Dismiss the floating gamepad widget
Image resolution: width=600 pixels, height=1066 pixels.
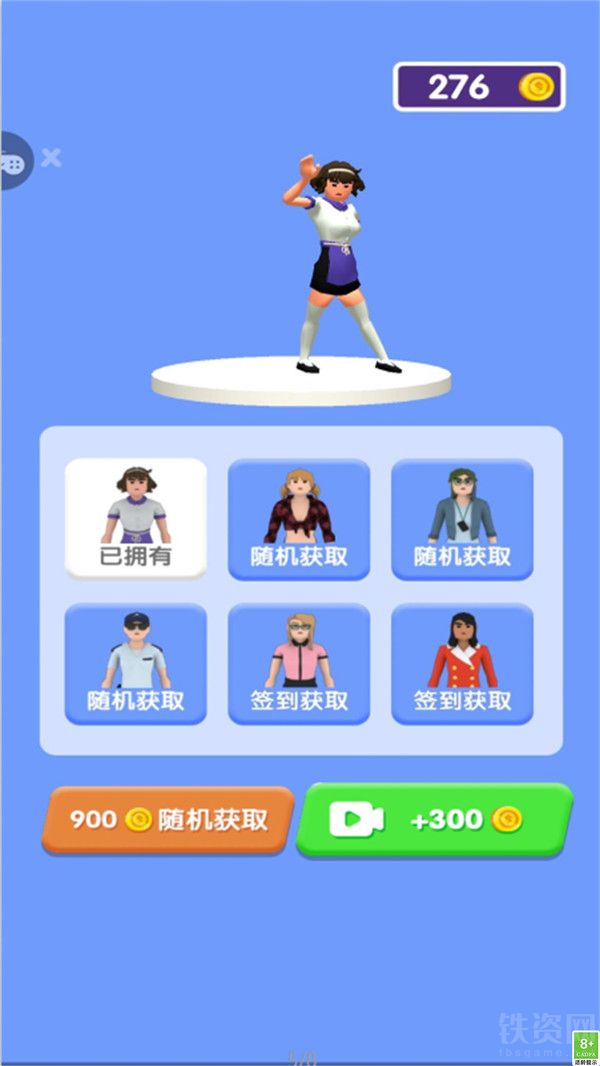[x=51, y=158]
